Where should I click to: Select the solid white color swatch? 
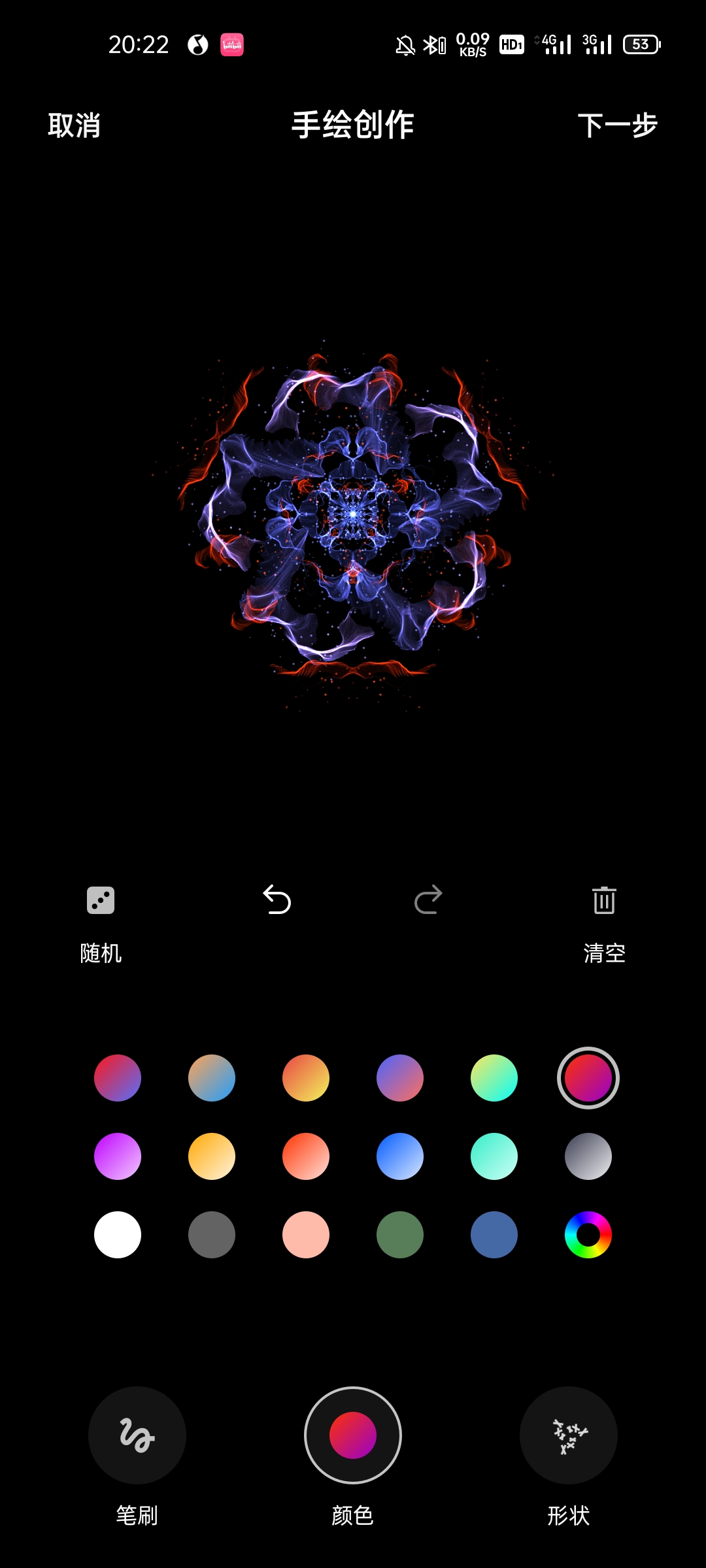(118, 1235)
